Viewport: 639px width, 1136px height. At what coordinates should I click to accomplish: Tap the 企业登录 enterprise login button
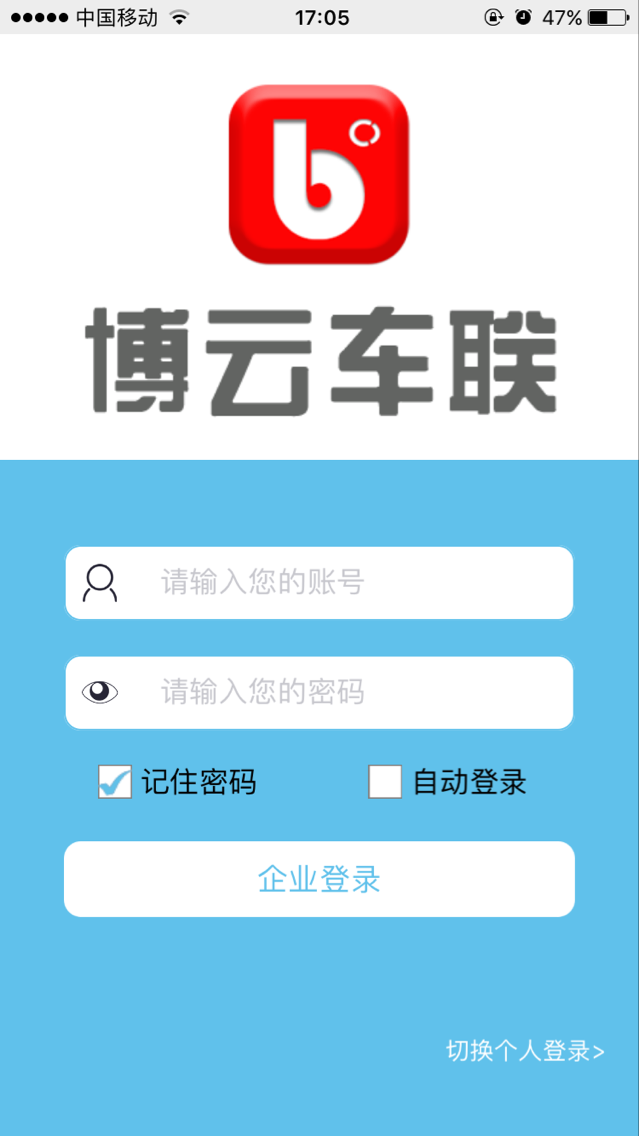[x=319, y=879]
